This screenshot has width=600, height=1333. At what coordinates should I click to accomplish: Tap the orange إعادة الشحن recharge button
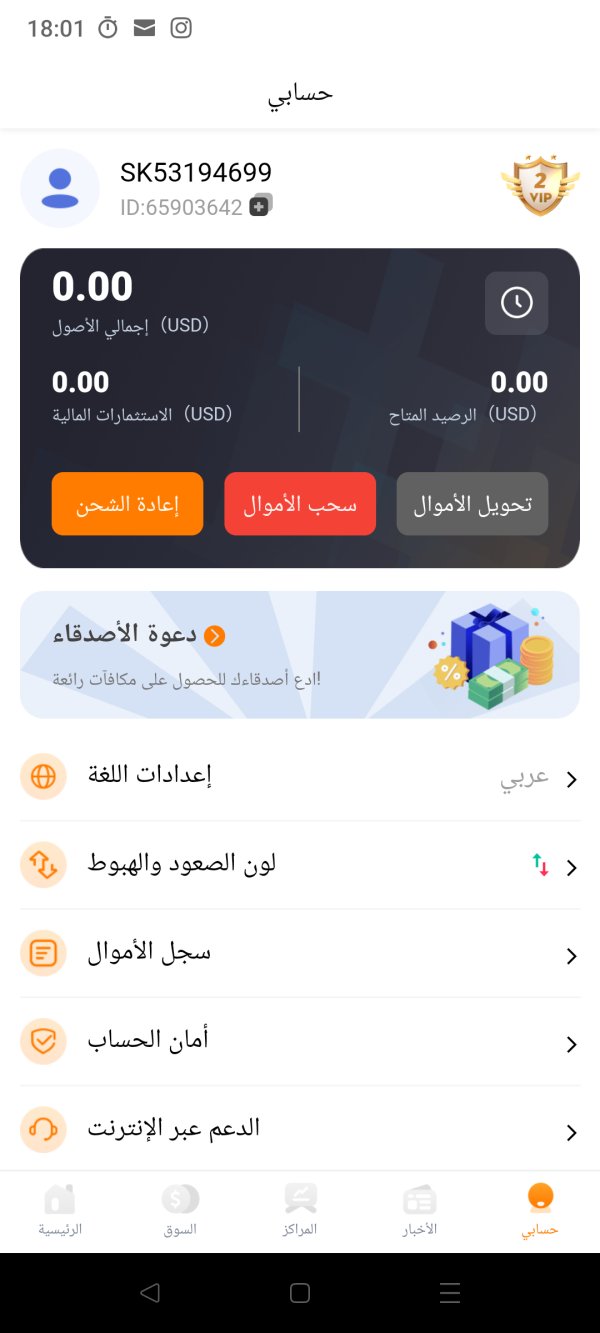pyautogui.click(x=127, y=504)
